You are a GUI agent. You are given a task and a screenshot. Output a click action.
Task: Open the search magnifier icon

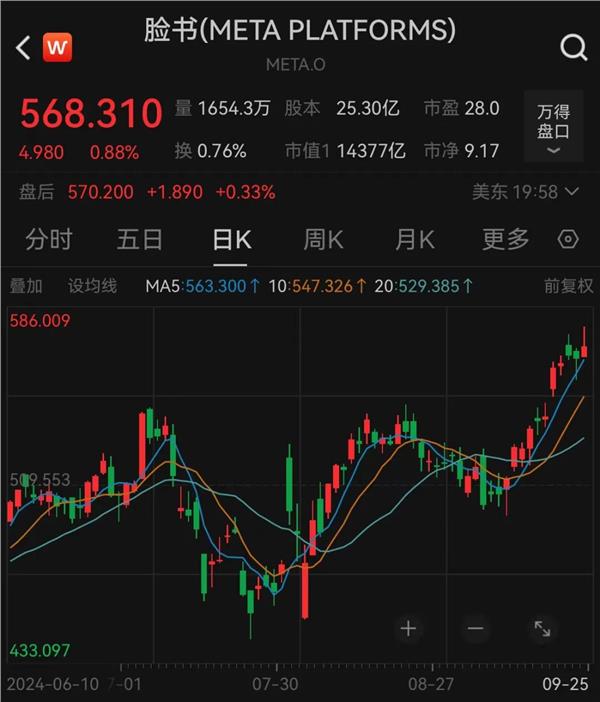[573, 47]
